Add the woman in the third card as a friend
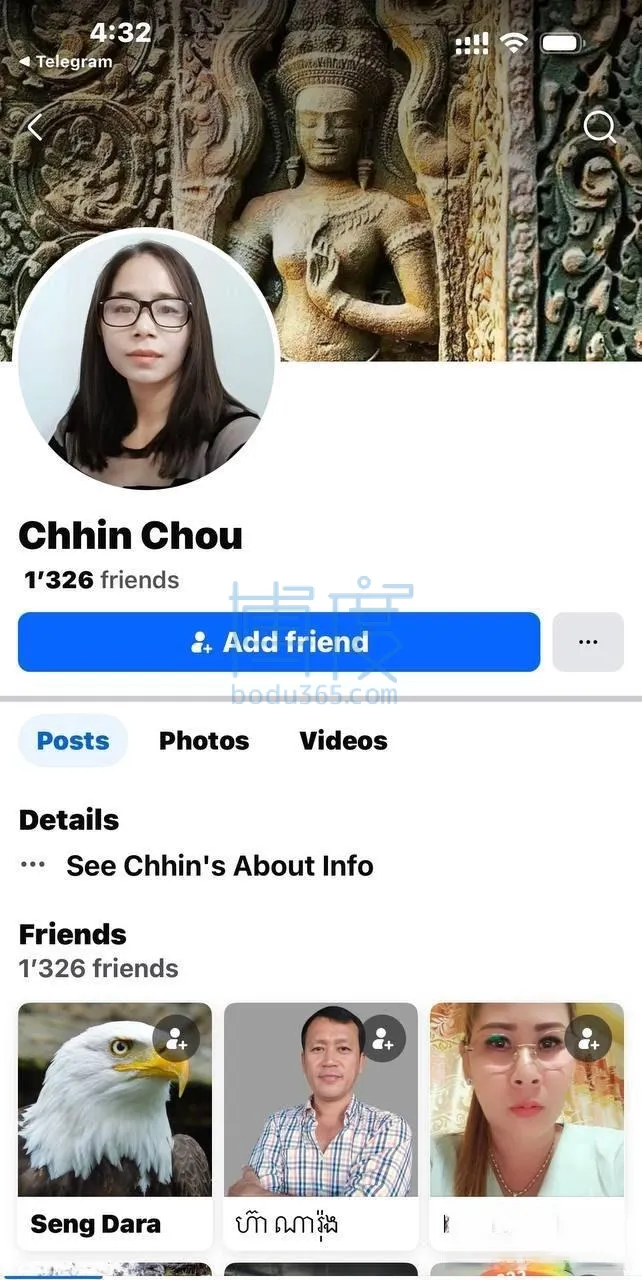The image size is (642, 1280). tap(588, 1039)
